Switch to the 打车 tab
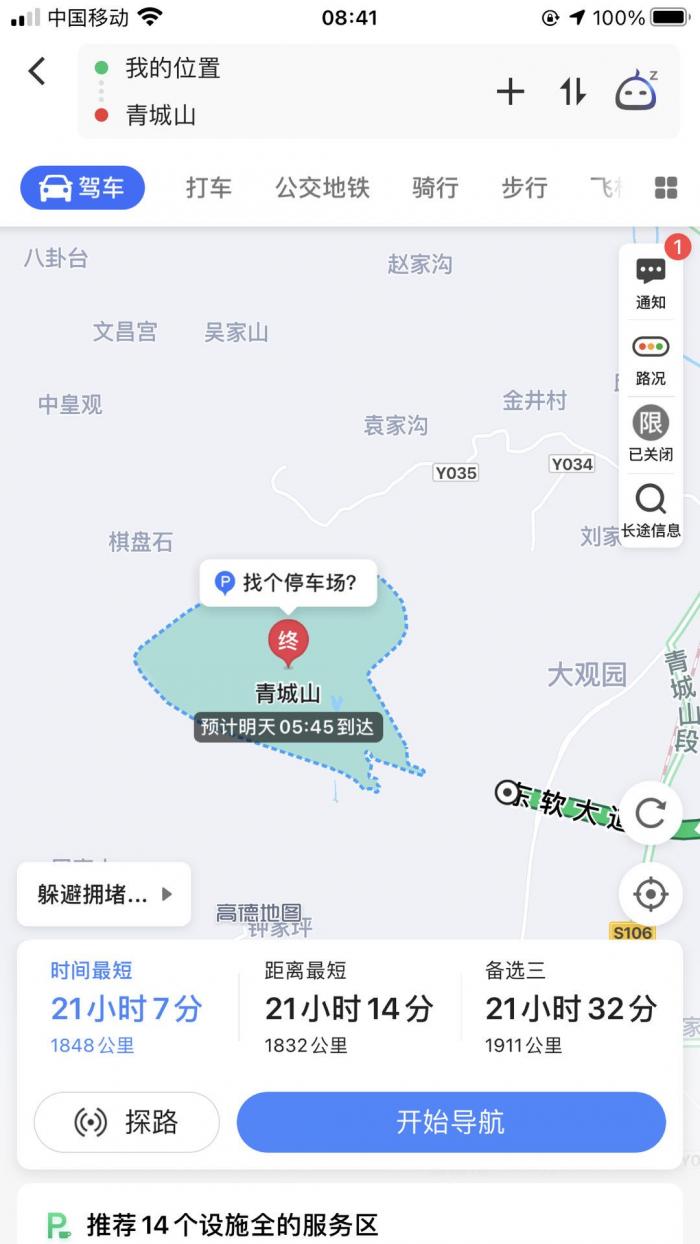The image size is (700, 1244). 208,187
